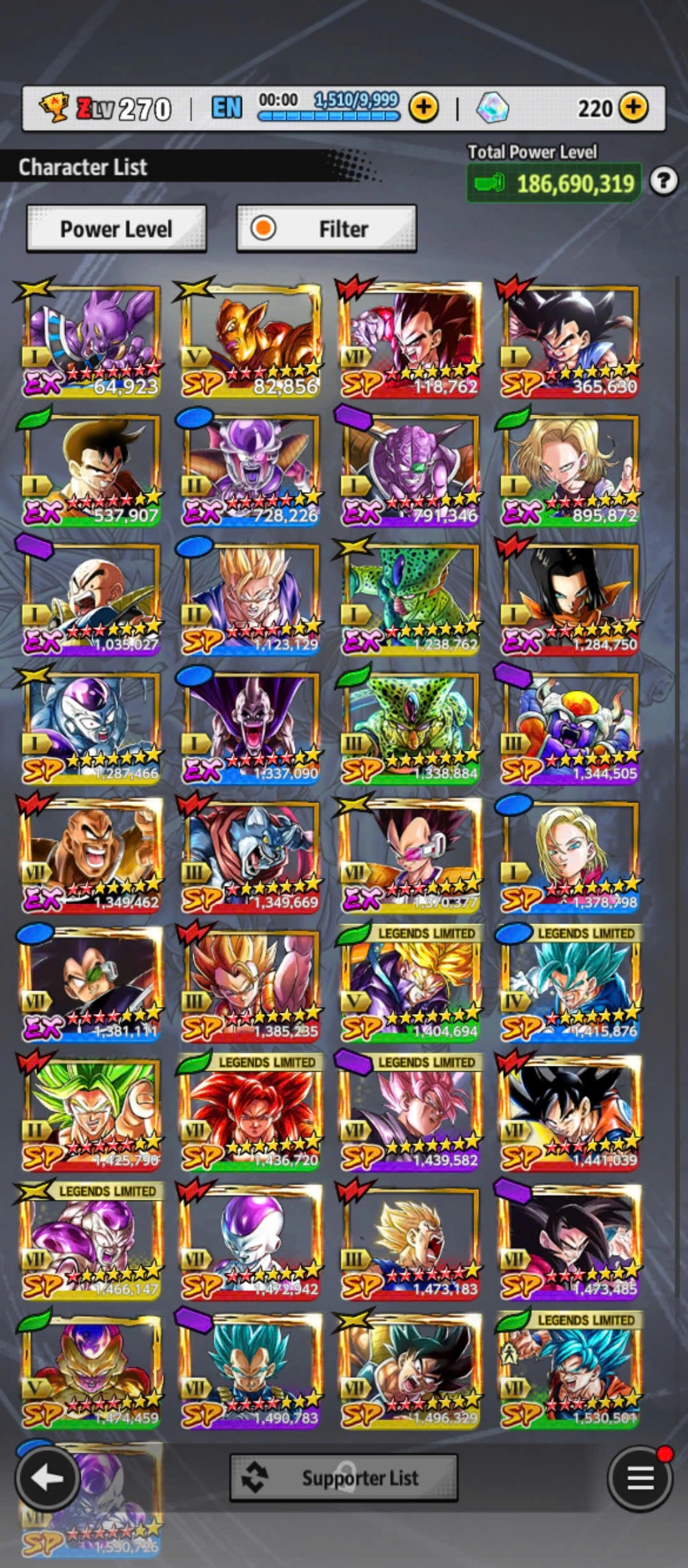Open character card showing 537,907
Viewport: 688px width, 1568px height.
(x=91, y=470)
